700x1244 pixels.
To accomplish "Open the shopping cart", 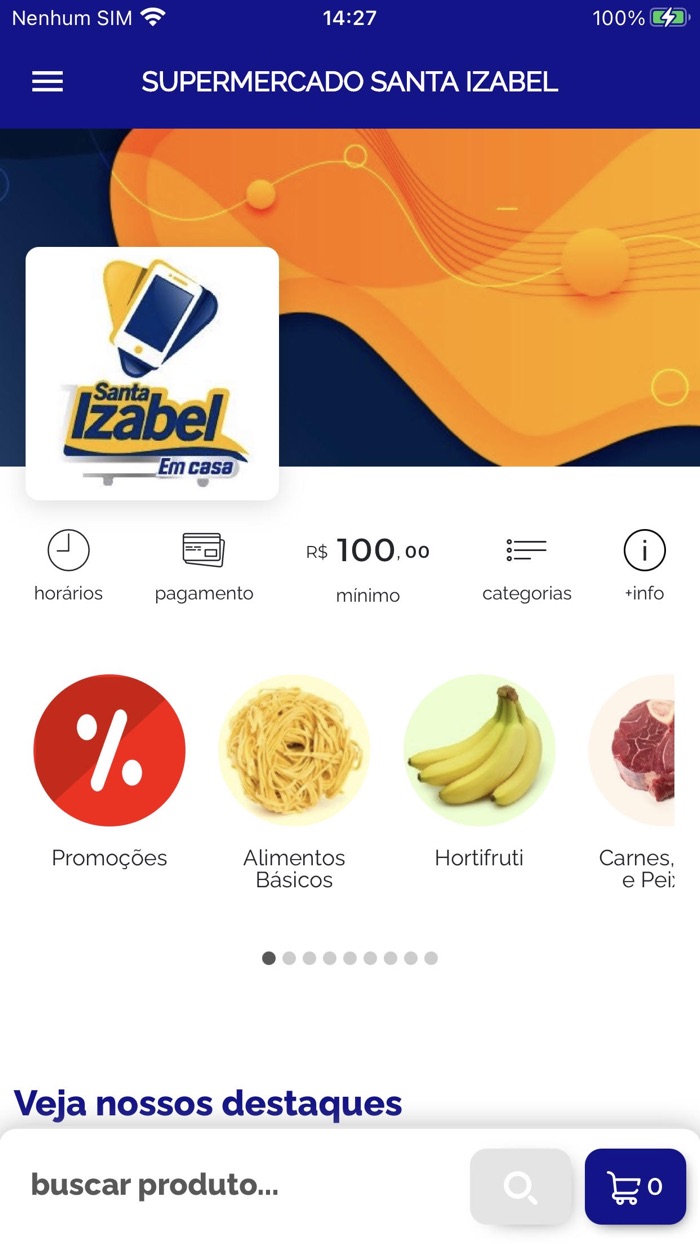I will pos(636,1187).
